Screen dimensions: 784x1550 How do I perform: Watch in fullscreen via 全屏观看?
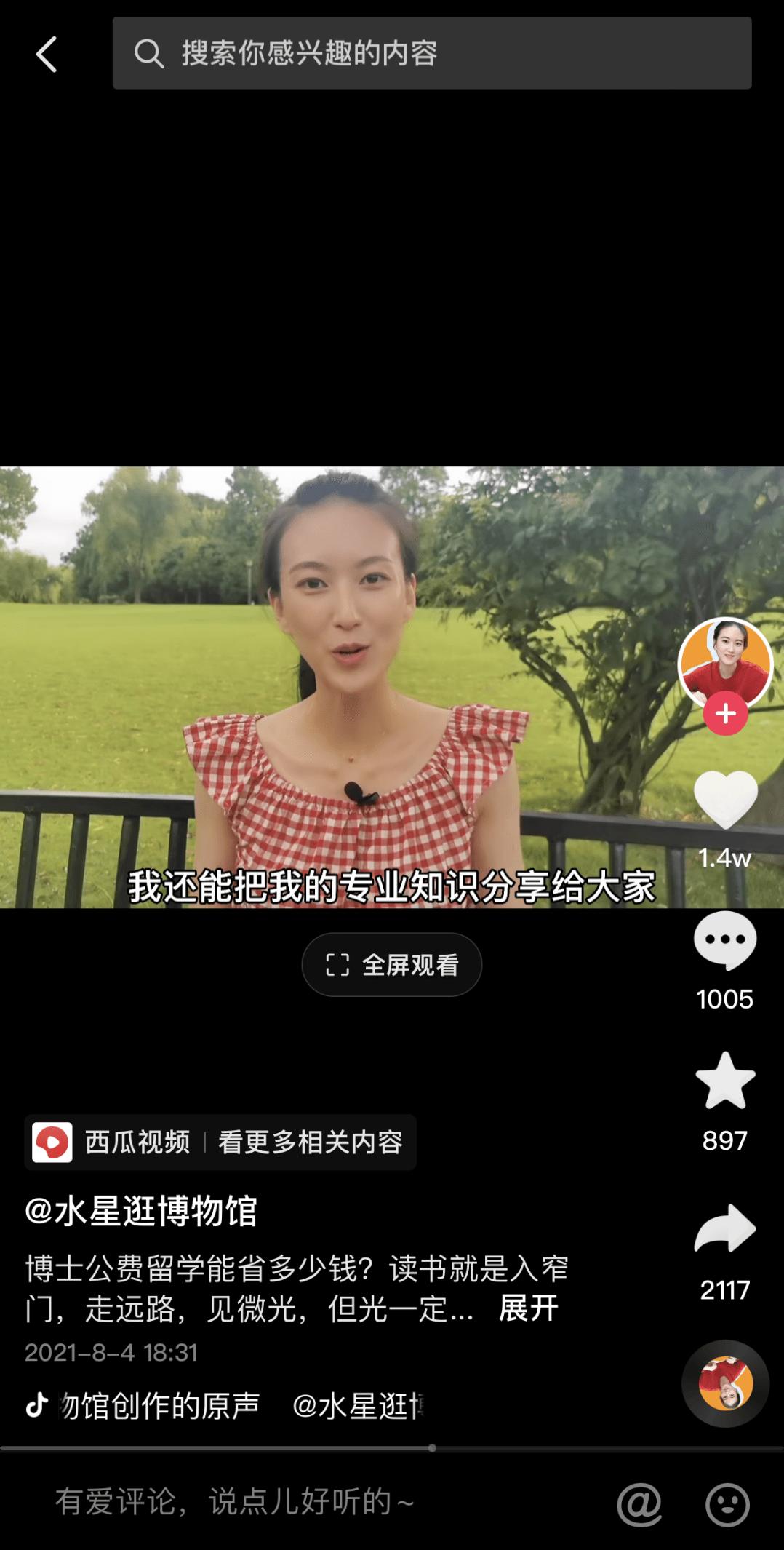point(391,965)
